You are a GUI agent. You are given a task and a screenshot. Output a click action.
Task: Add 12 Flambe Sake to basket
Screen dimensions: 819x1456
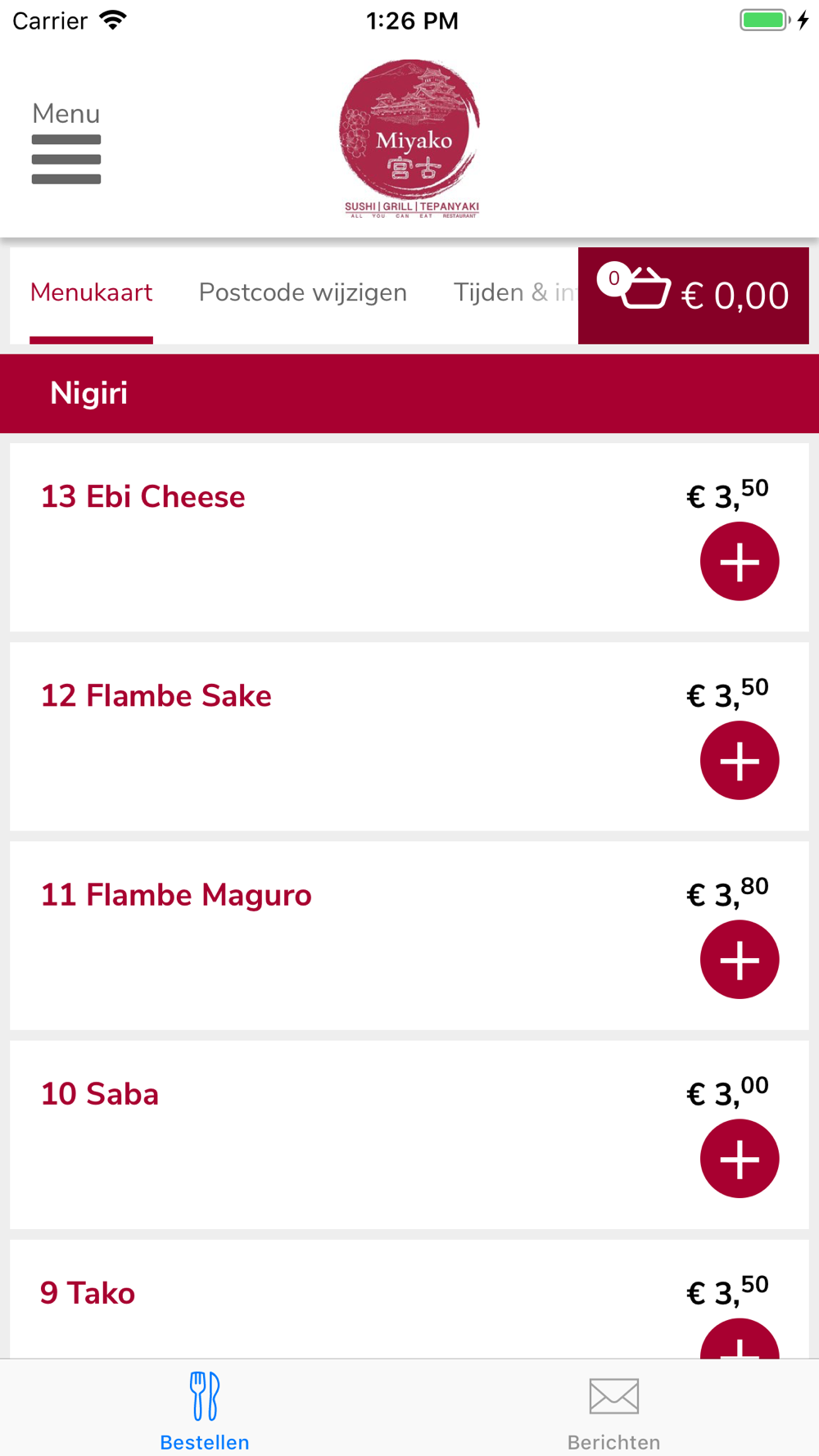(x=740, y=761)
